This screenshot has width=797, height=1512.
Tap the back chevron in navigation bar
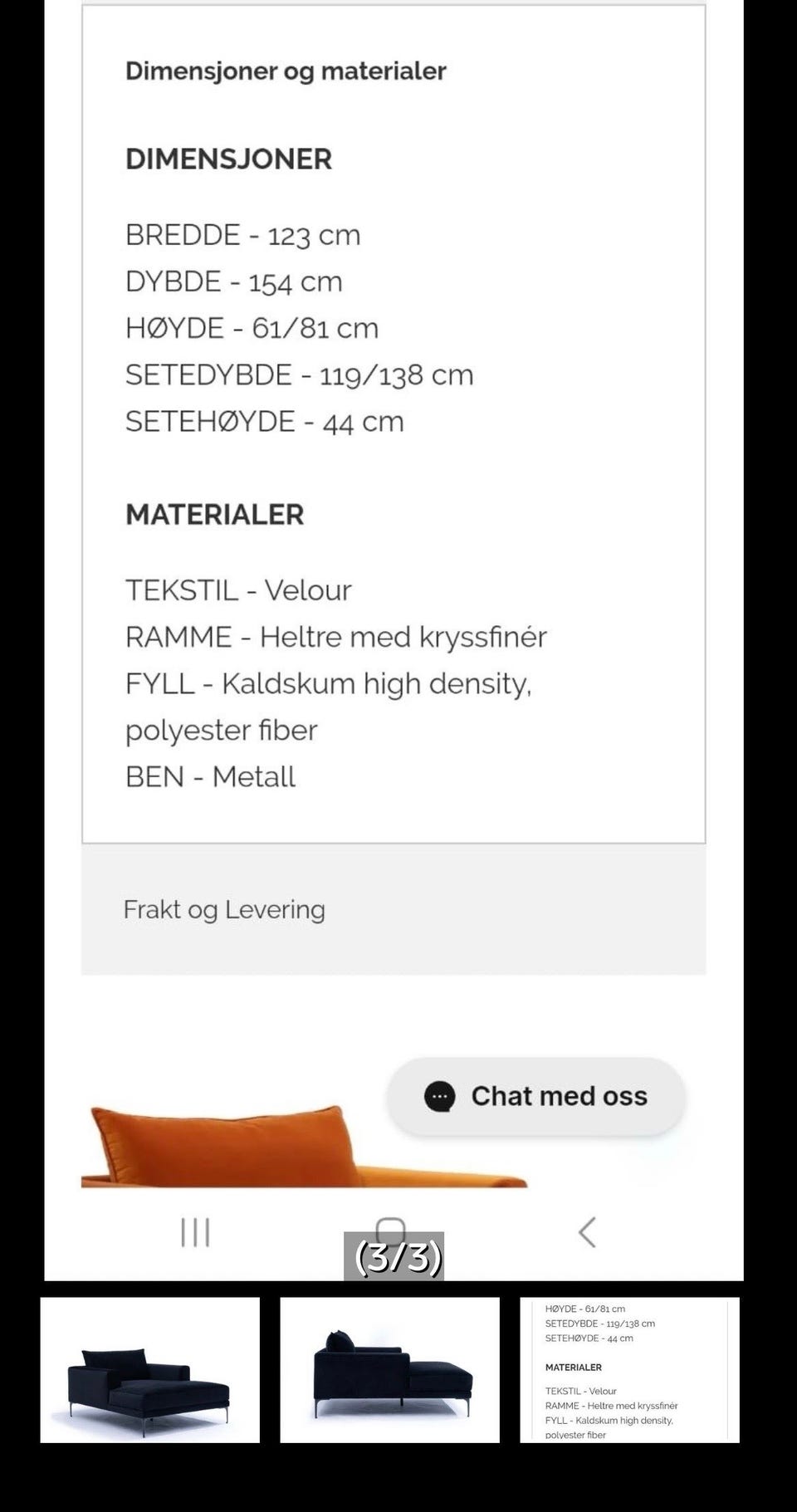pyautogui.click(x=587, y=1234)
